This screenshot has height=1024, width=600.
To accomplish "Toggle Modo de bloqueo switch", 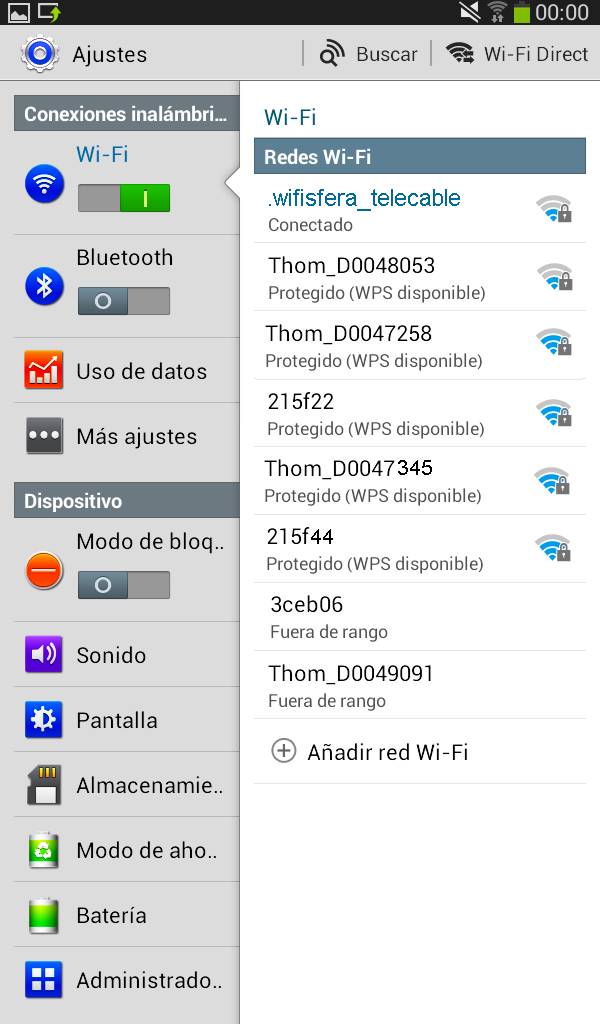I will click(x=124, y=585).
